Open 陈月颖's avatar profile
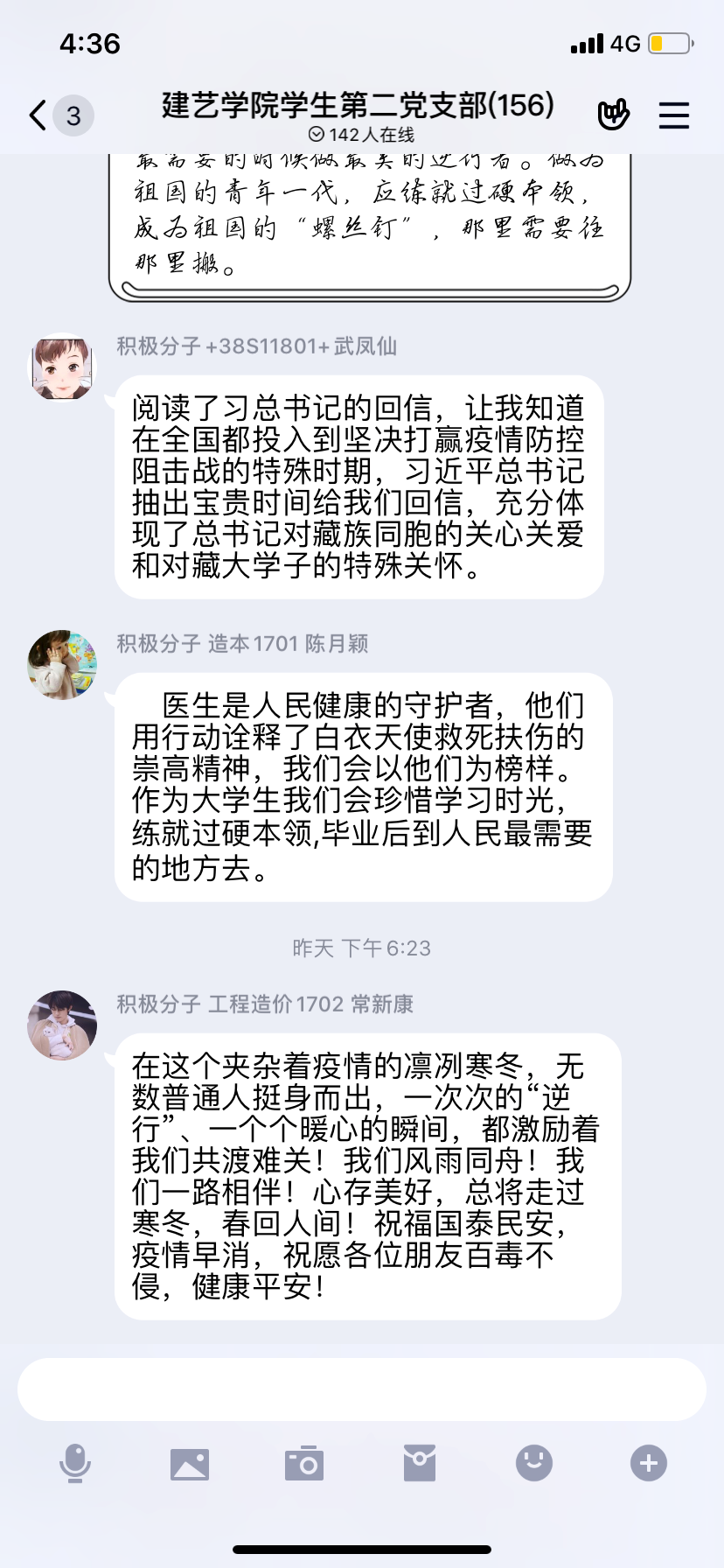724x1568 pixels. (62, 665)
